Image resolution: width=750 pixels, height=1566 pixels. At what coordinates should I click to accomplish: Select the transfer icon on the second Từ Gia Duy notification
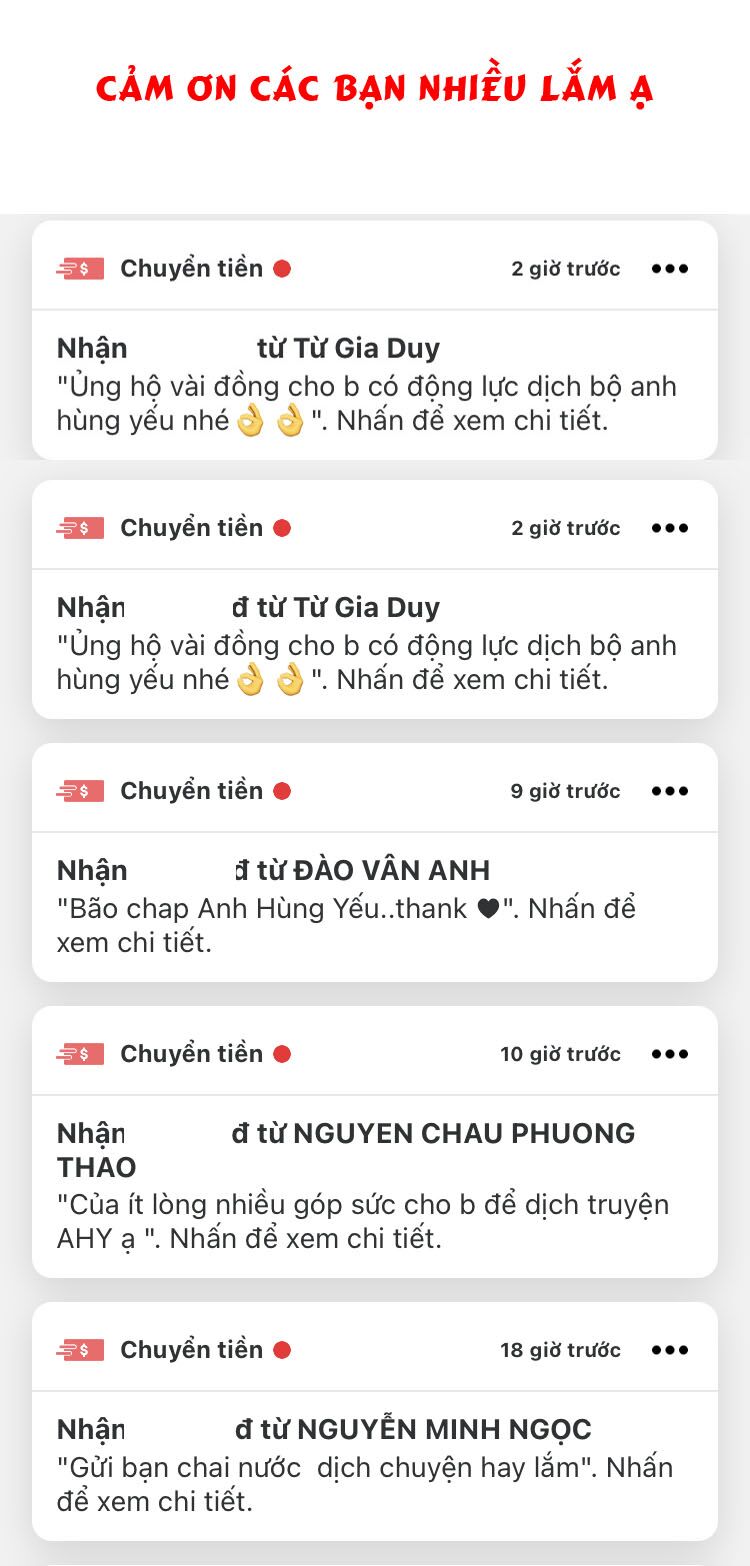[x=79, y=527]
